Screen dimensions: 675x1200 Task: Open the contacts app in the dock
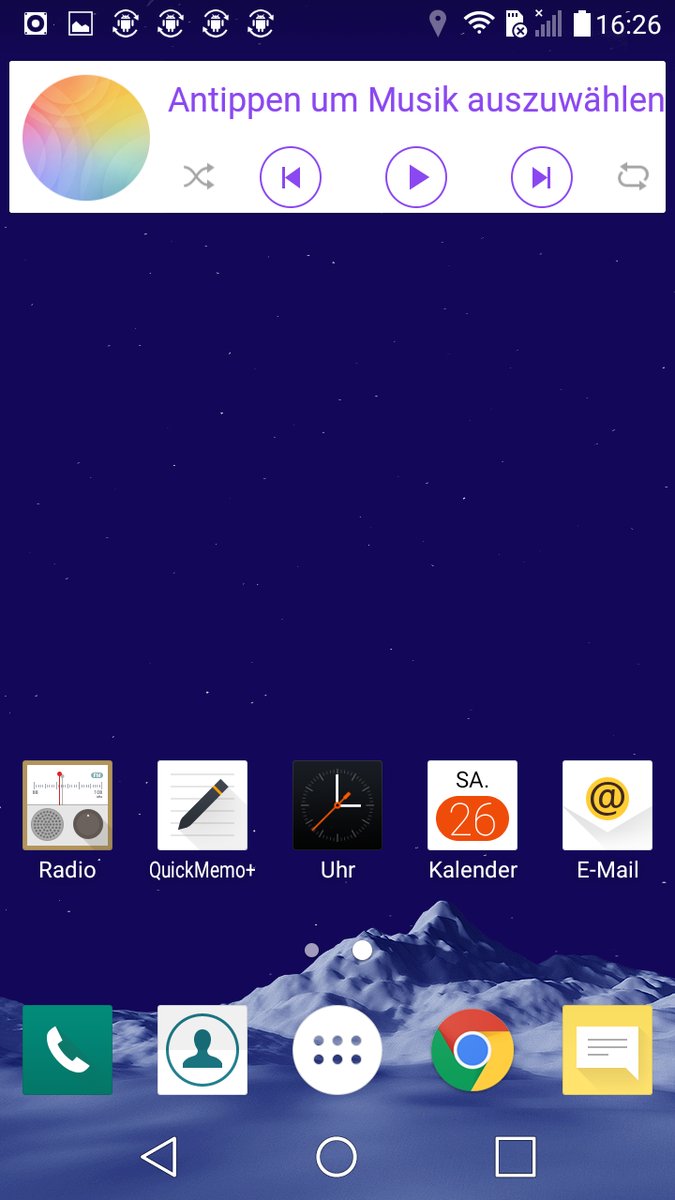tap(202, 1050)
